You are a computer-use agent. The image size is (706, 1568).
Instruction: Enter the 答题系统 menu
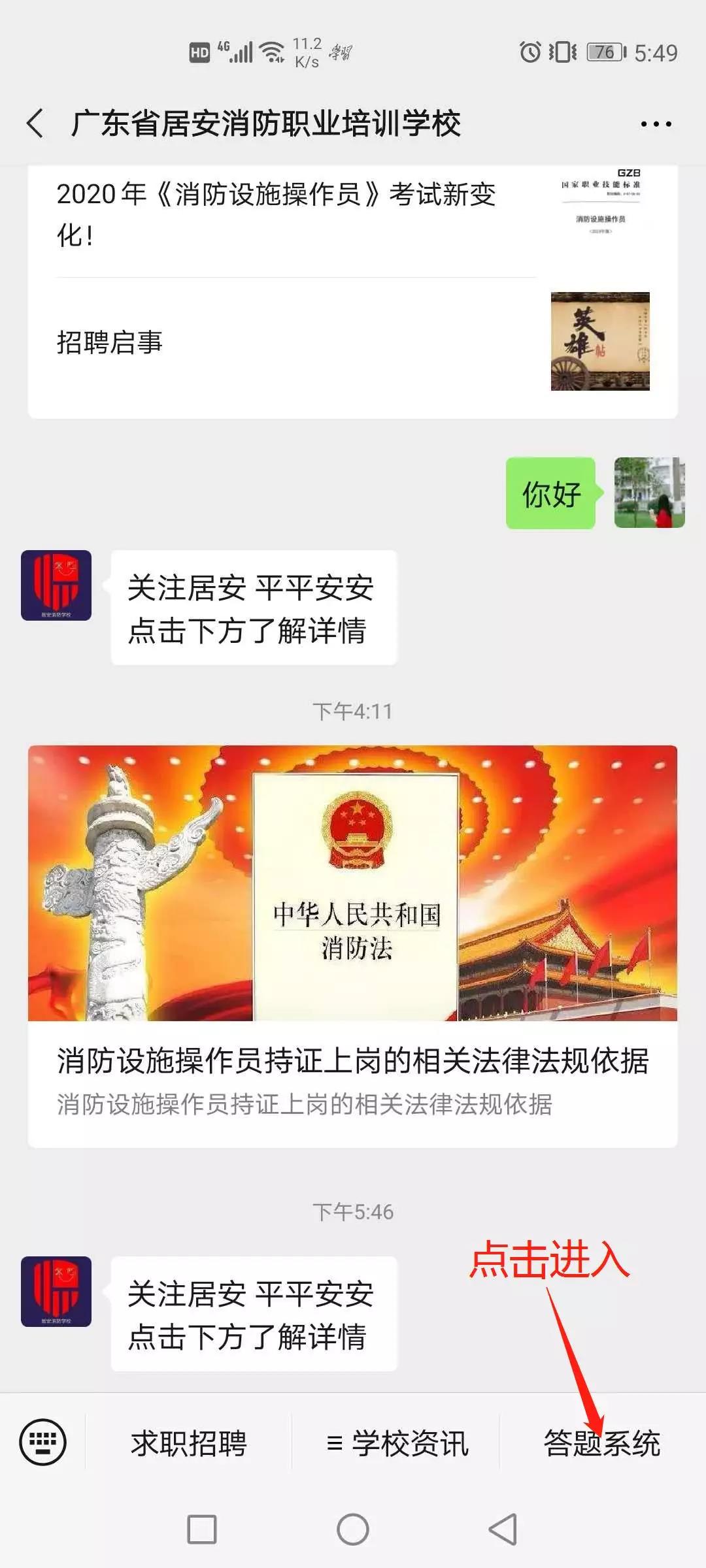point(602,1443)
